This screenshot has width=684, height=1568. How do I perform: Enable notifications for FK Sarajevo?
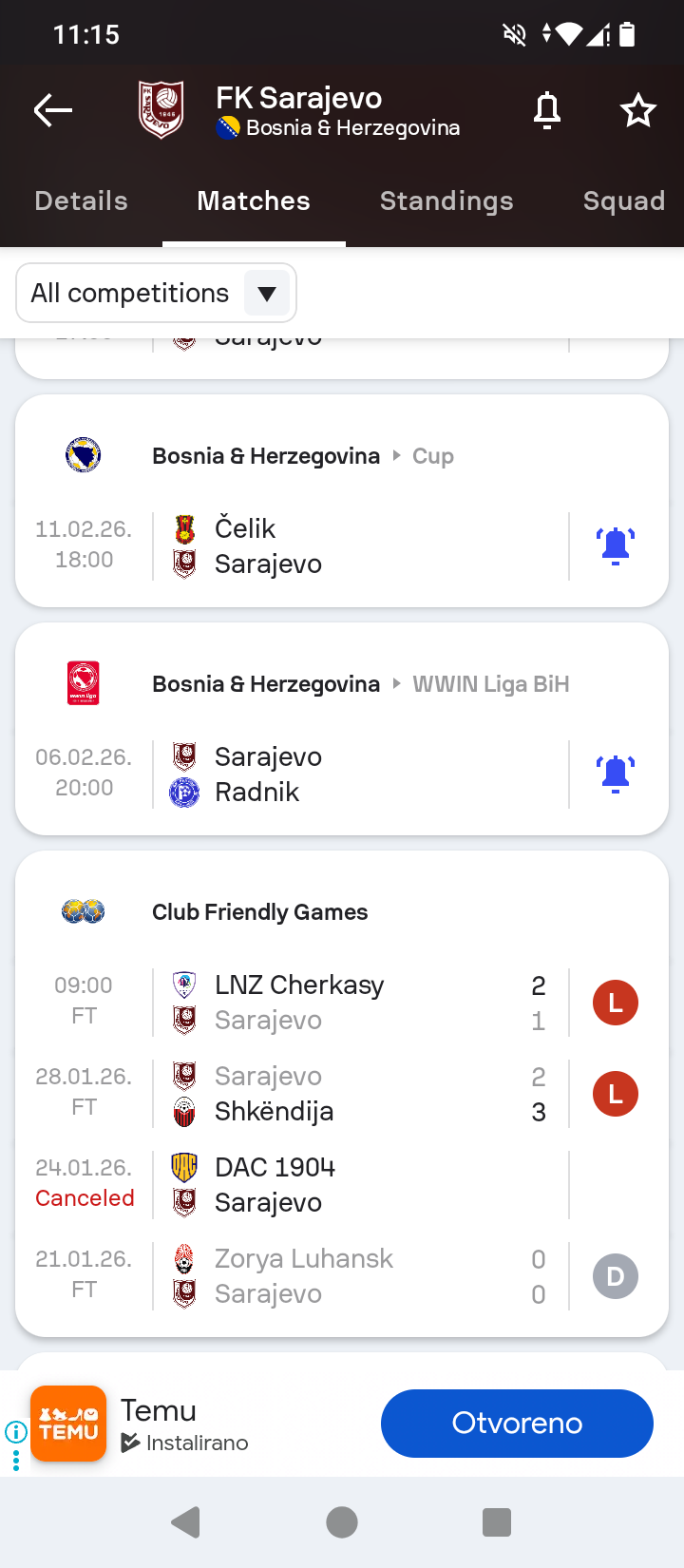[547, 110]
